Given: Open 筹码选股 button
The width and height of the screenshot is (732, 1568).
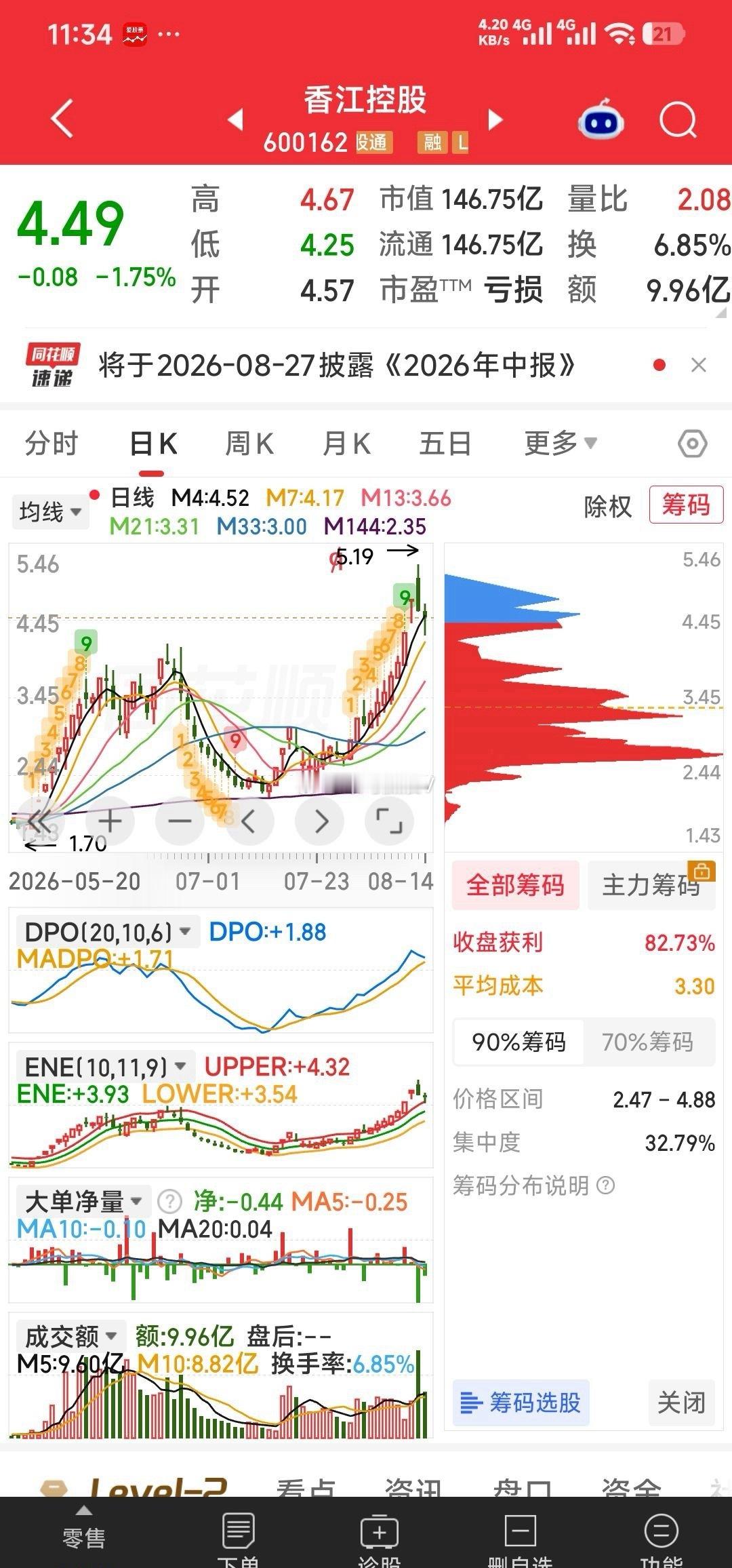Looking at the screenshot, I should [x=521, y=1402].
